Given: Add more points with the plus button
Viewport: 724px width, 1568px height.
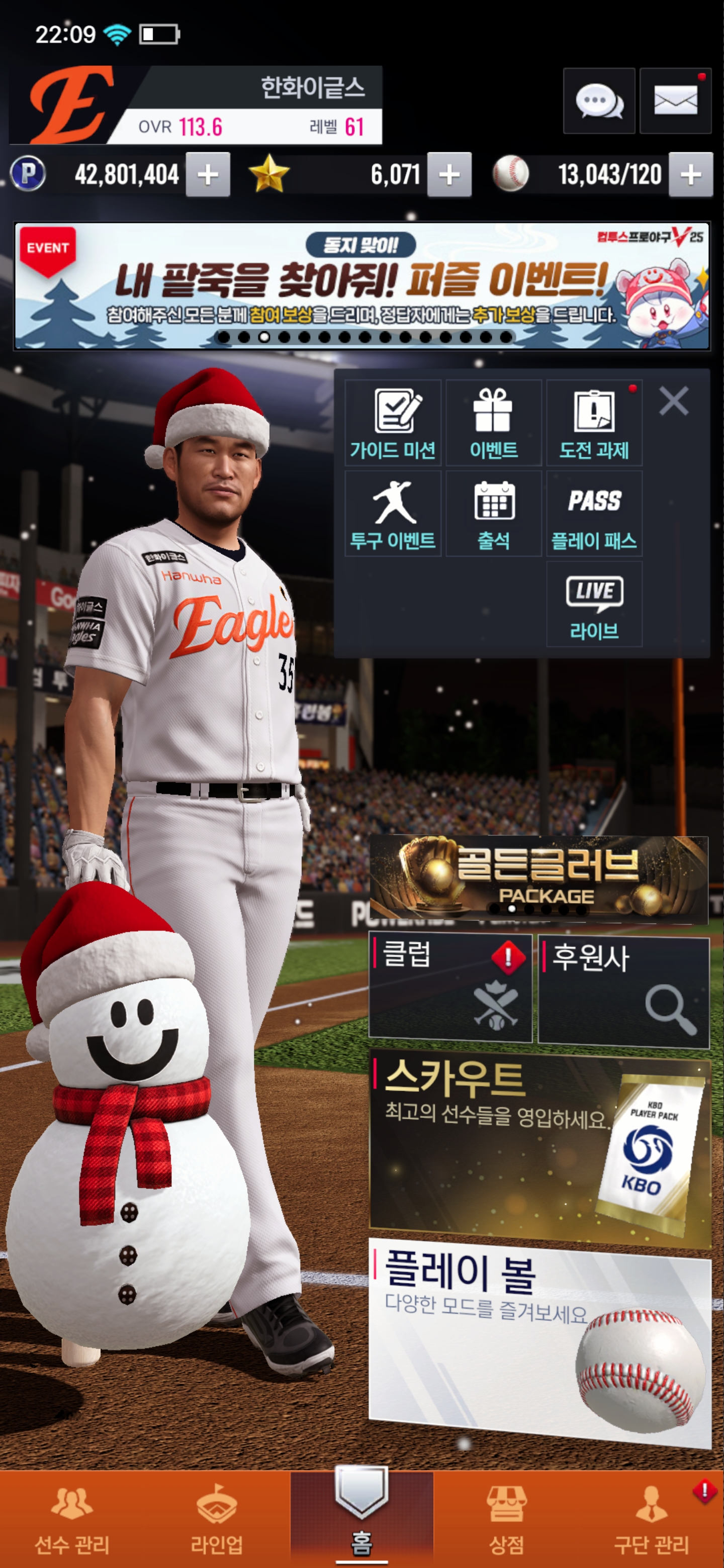Looking at the screenshot, I should click(208, 175).
